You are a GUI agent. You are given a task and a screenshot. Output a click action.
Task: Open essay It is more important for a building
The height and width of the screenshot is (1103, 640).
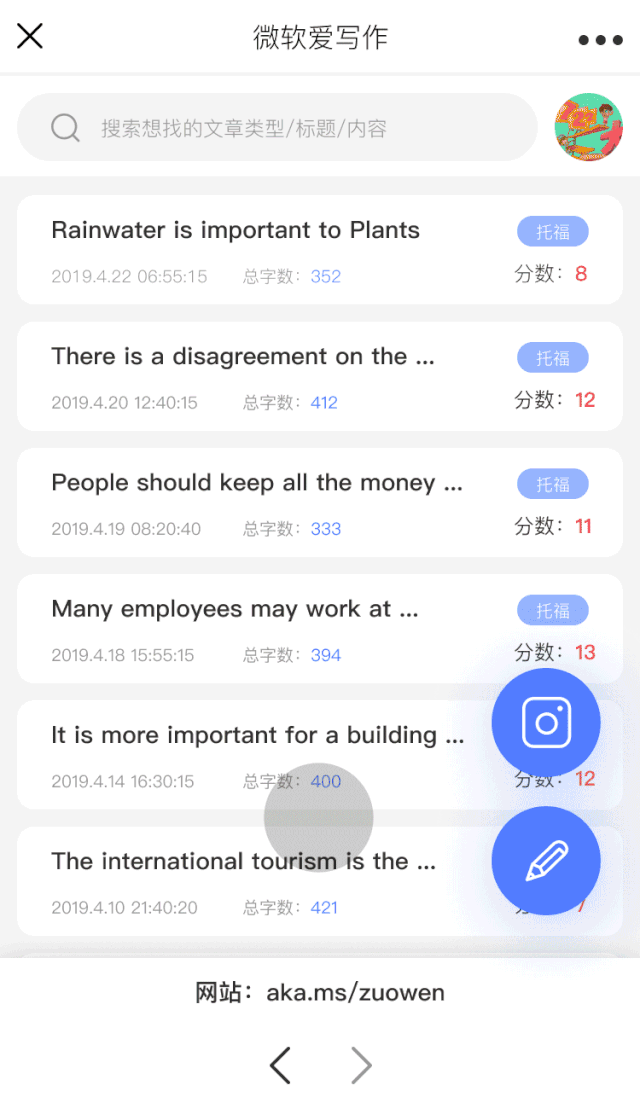(x=257, y=735)
